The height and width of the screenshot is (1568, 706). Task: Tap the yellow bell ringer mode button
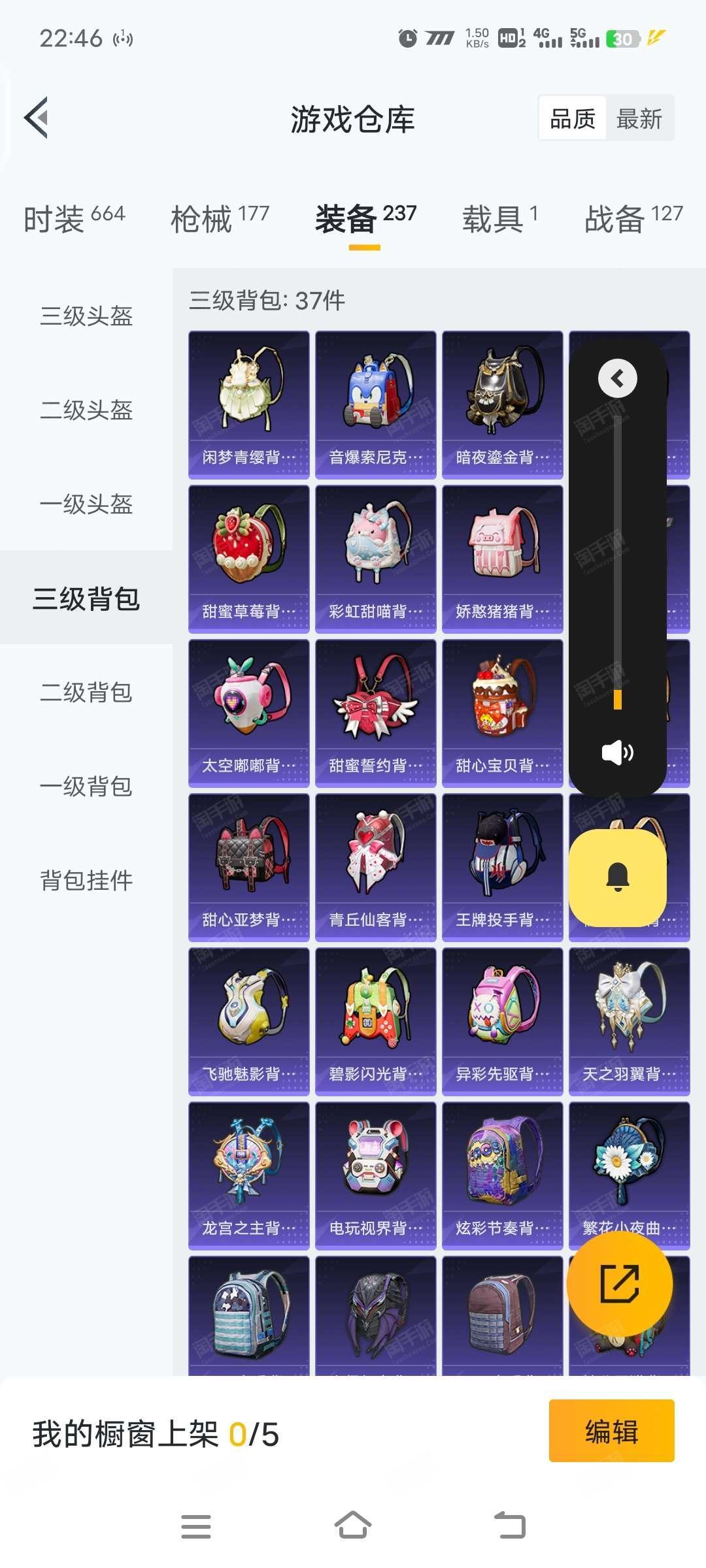point(618,877)
